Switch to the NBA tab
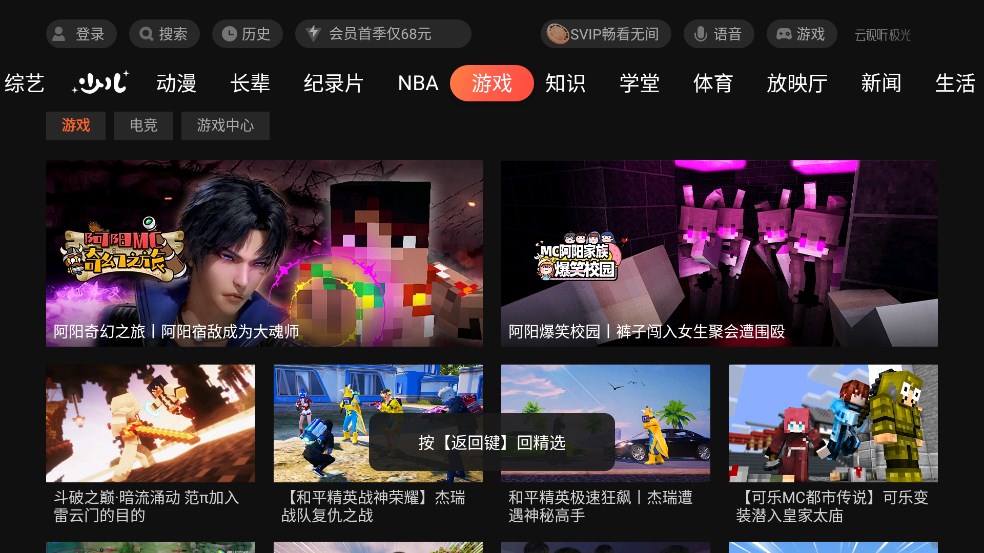The width and height of the screenshot is (984, 553). 418,83
